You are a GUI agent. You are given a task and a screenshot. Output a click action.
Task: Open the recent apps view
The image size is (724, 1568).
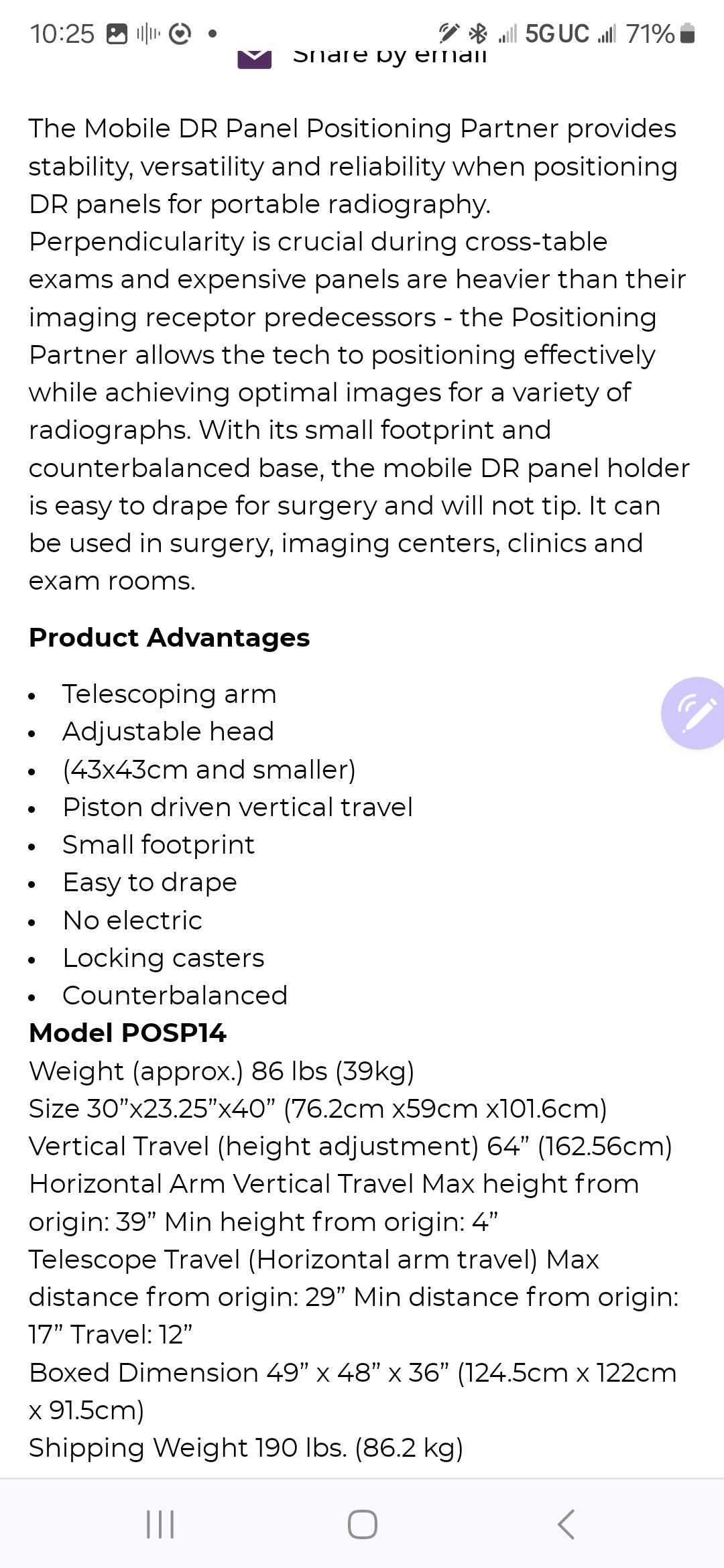click(160, 1524)
